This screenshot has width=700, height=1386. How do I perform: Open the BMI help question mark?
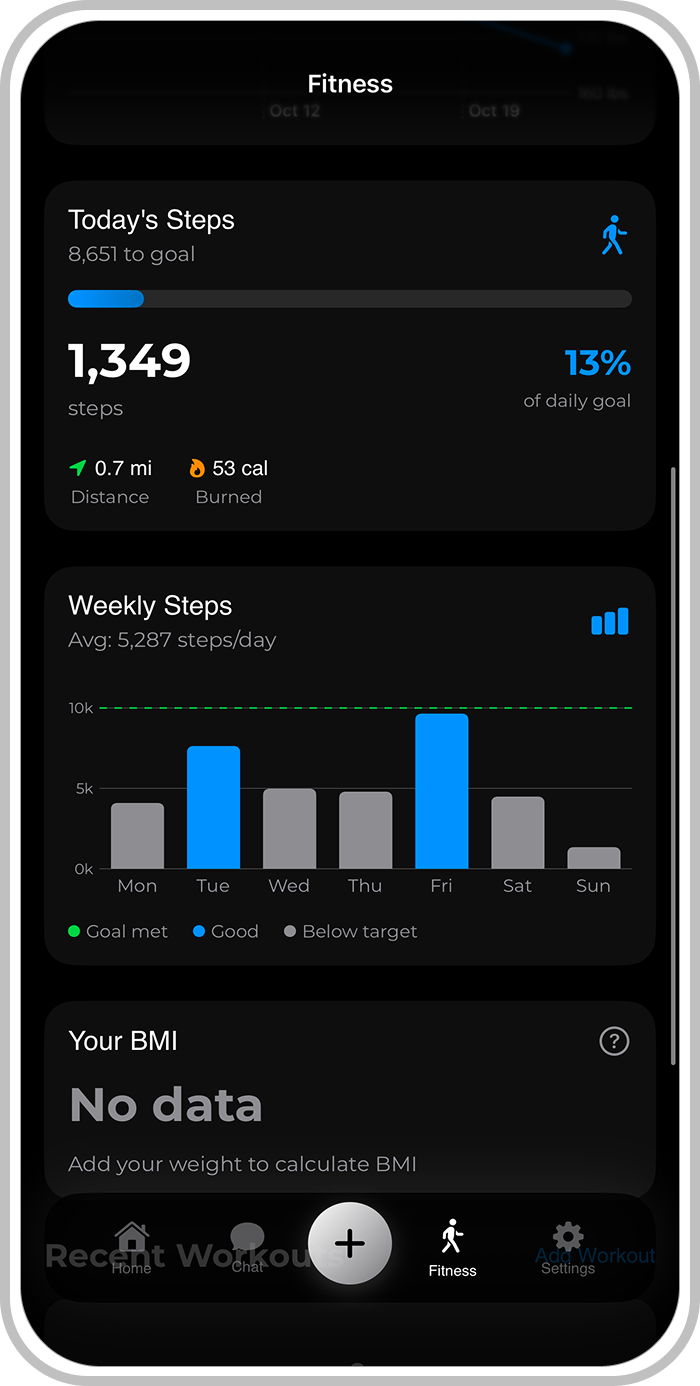614,1041
